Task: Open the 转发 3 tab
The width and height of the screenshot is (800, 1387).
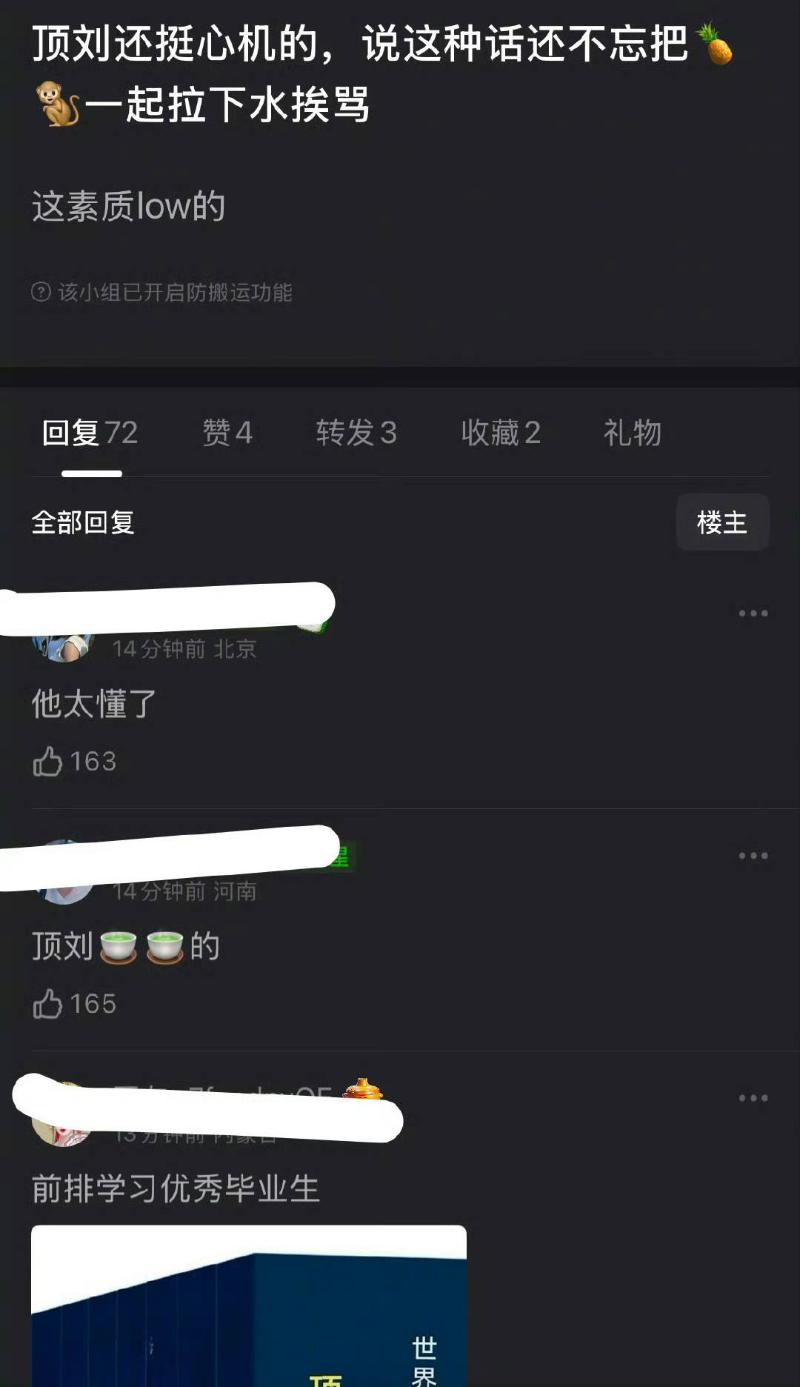Action: pyautogui.click(x=356, y=433)
